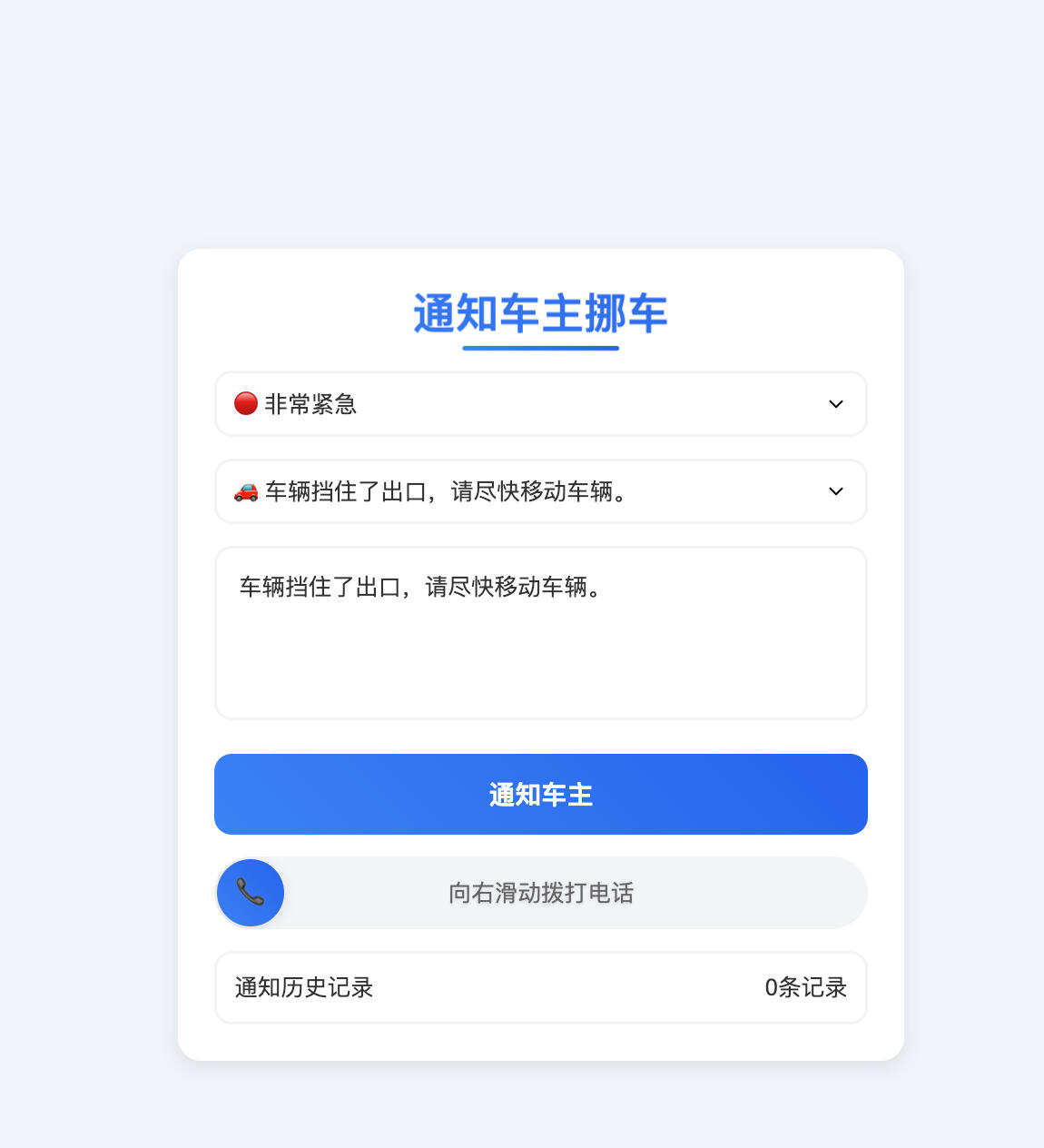Click the 0条记录 record counter
This screenshot has height=1148, width=1044.
pyautogui.click(x=804, y=987)
